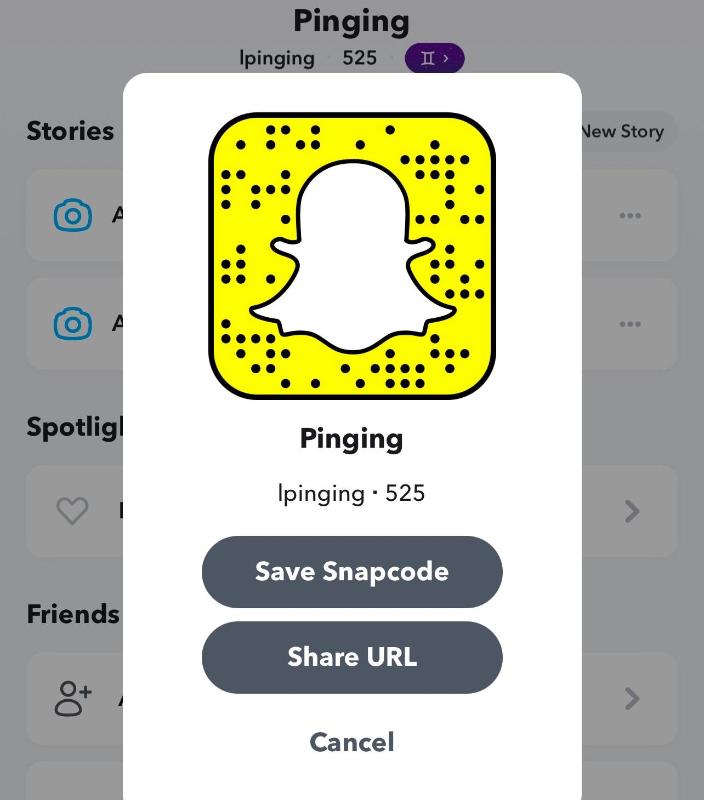The height and width of the screenshot is (800, 704).
Task: Cancel the Snapcode dialog
Action: (x=352, y=742)
